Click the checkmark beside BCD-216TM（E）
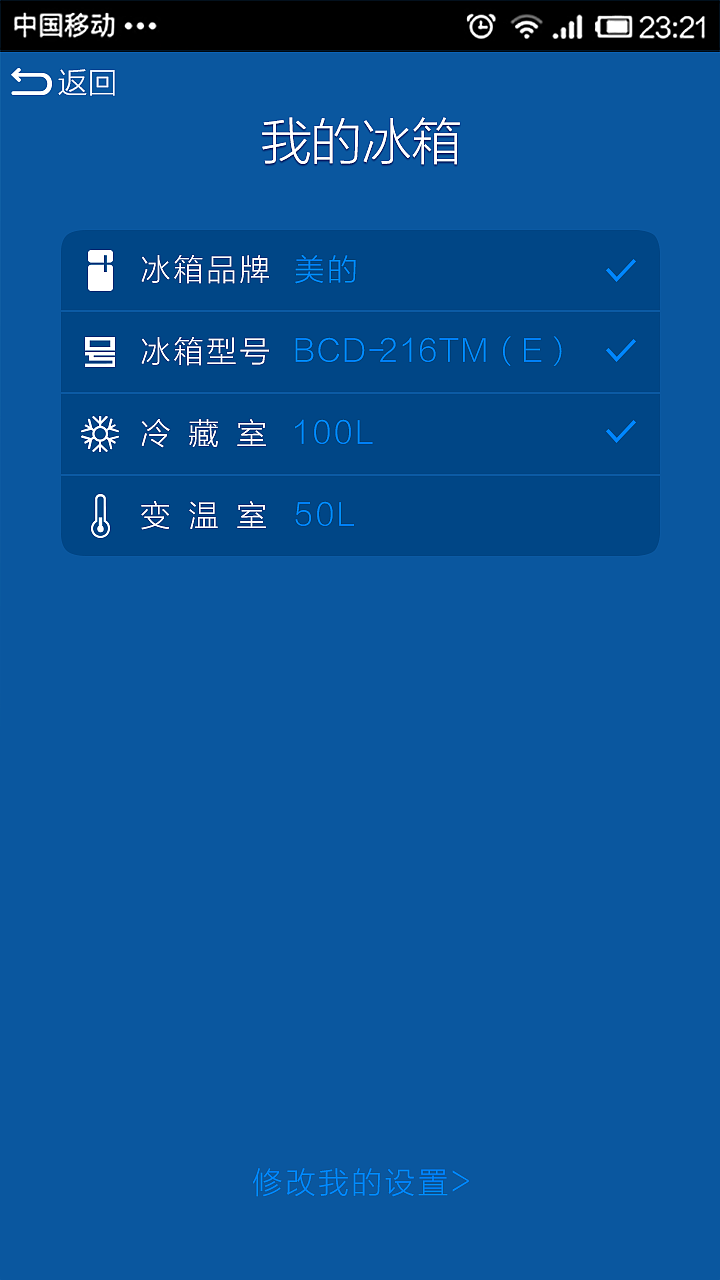The width and height of the screenshot is (720, 1280). coord(621,351)
